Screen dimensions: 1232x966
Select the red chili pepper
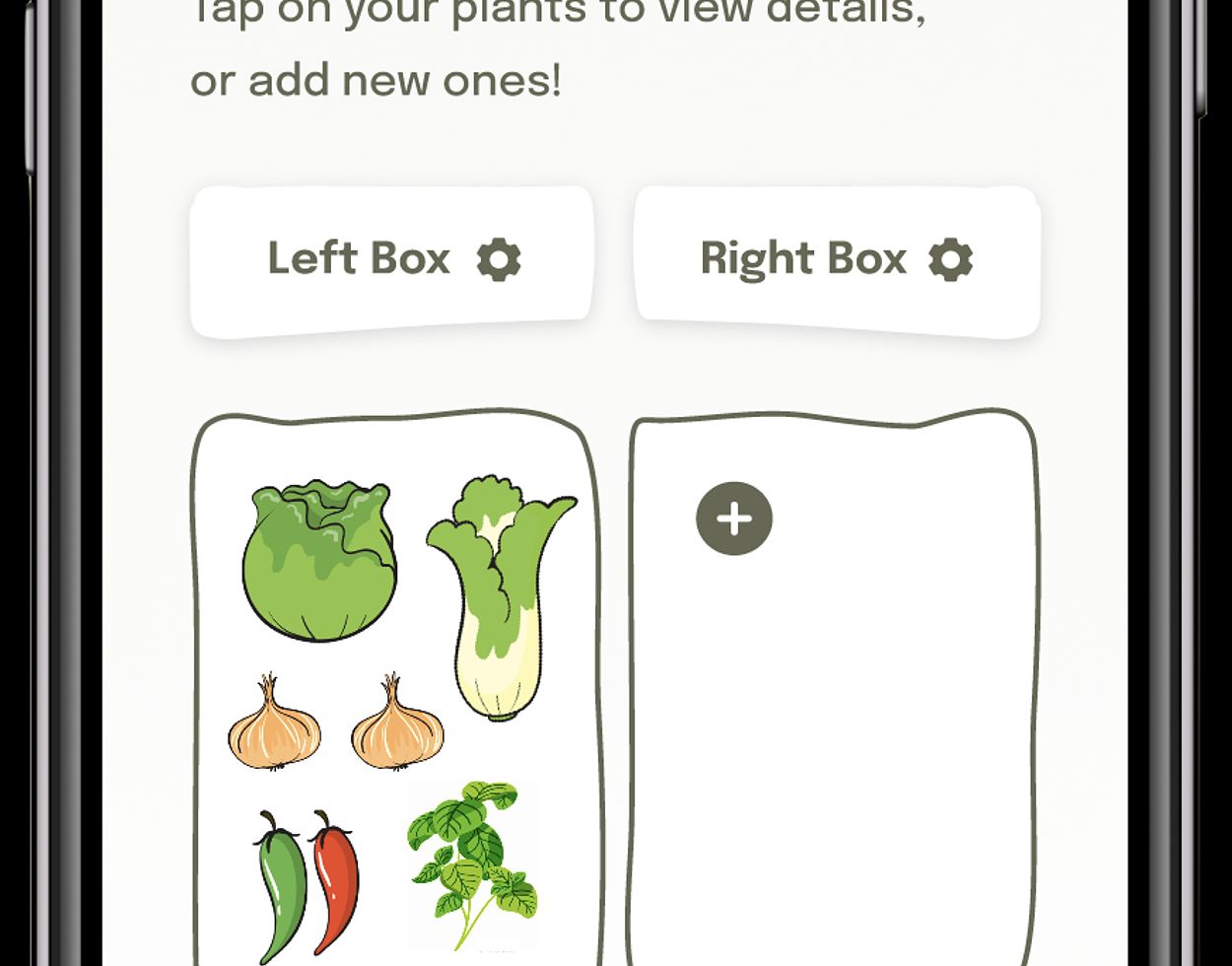(335, 880)
